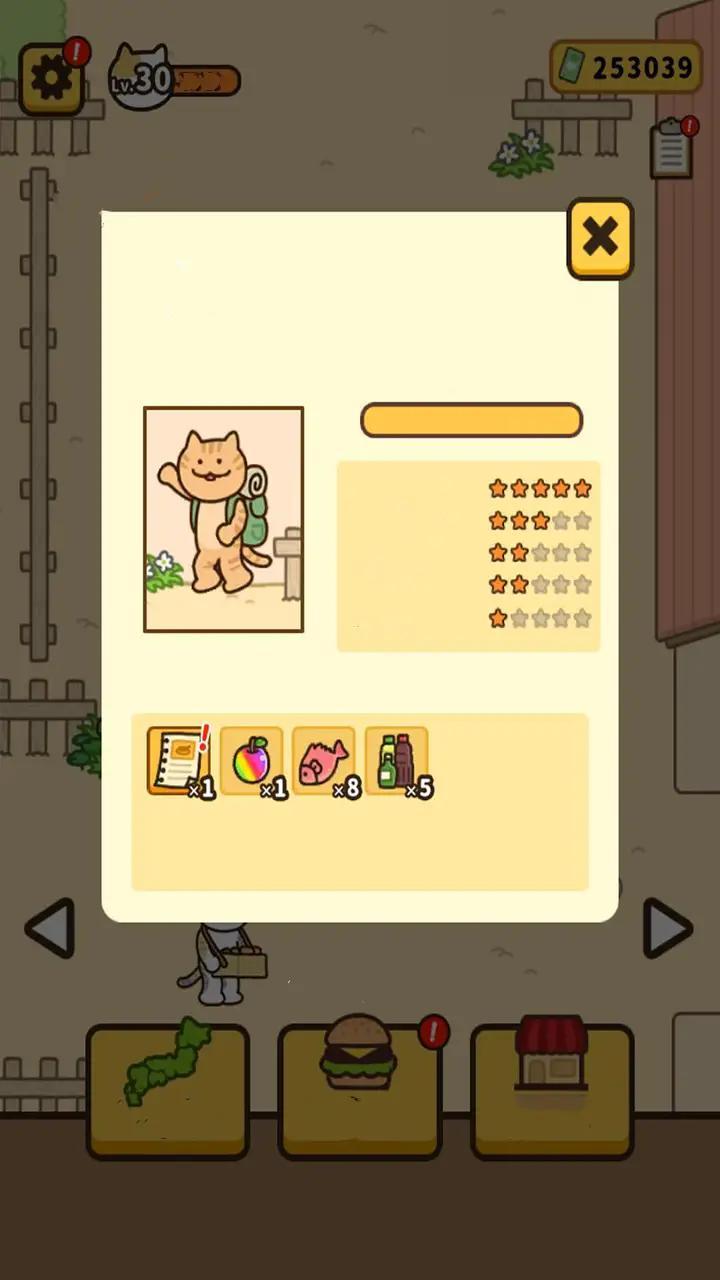This screenshot has width=720, height=1280.
Task: Tap the cash balance counter
Action: point(626,68)
